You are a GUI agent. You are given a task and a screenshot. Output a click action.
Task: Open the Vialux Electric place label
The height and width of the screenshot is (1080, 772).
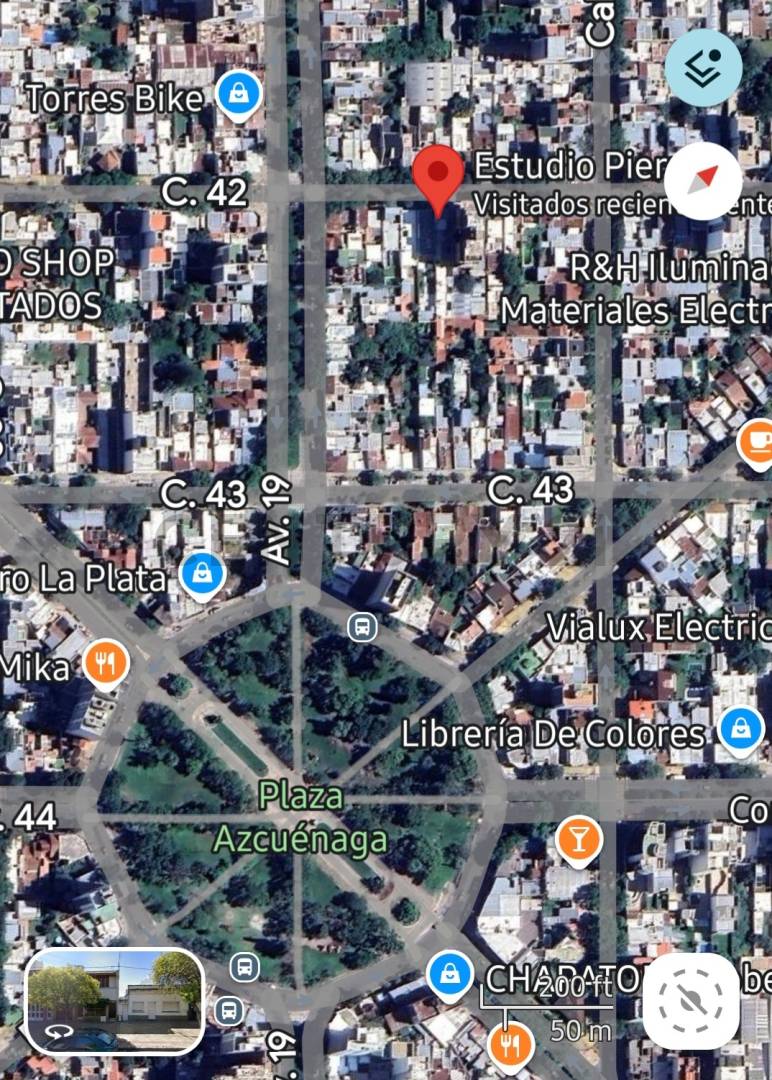tap(658, 628)
